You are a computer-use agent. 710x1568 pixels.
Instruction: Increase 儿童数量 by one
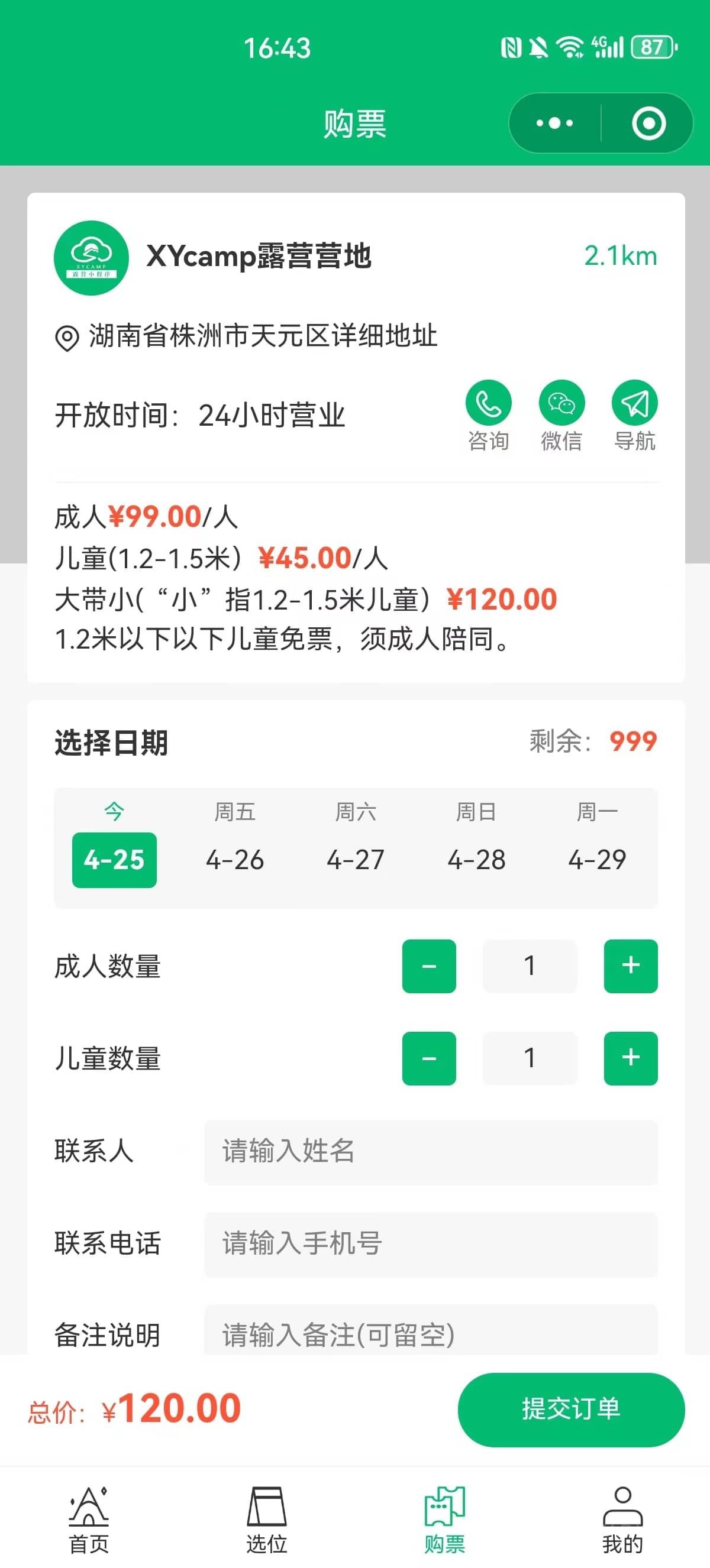630,1058
